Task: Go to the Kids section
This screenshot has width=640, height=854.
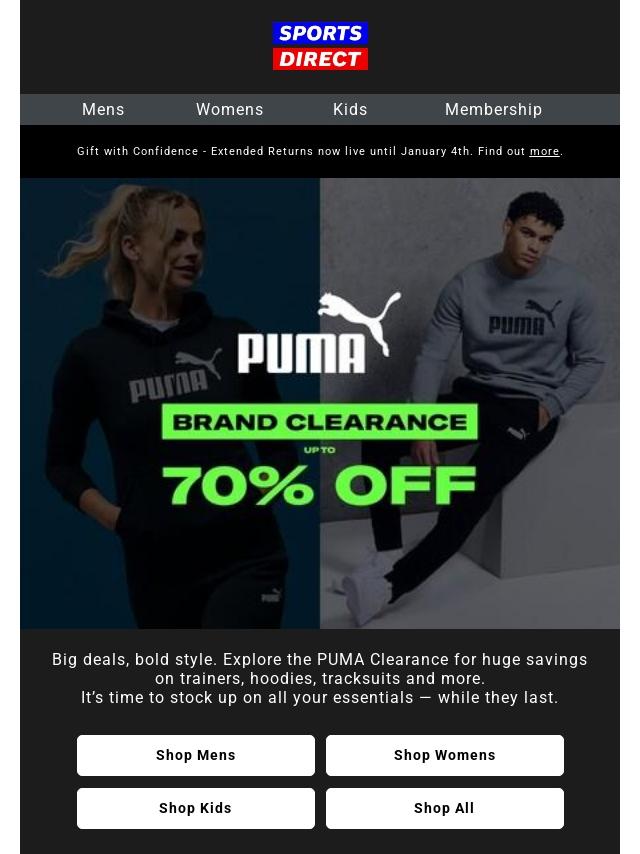Action: [350, 109]
